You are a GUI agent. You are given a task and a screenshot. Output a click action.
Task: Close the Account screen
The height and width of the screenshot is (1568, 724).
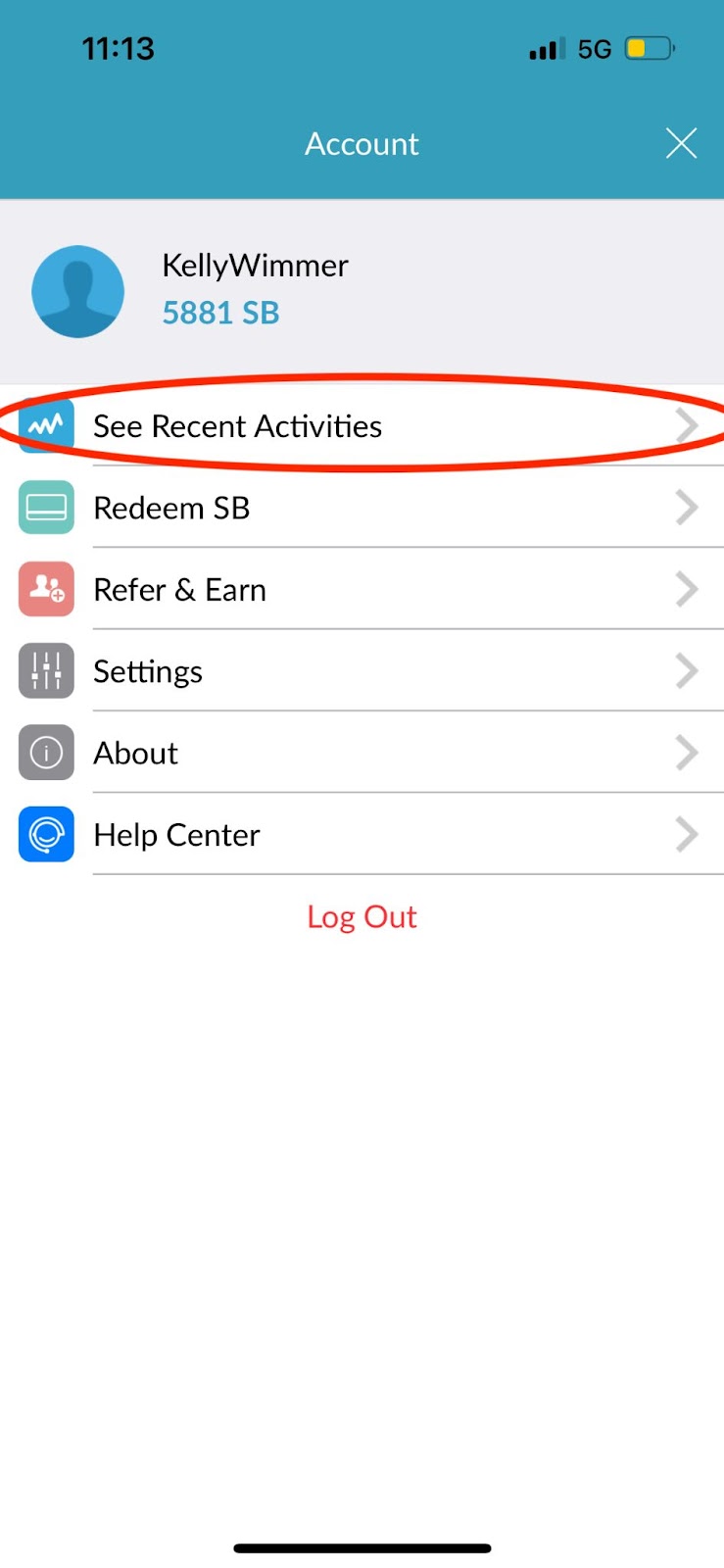[681, 143]
